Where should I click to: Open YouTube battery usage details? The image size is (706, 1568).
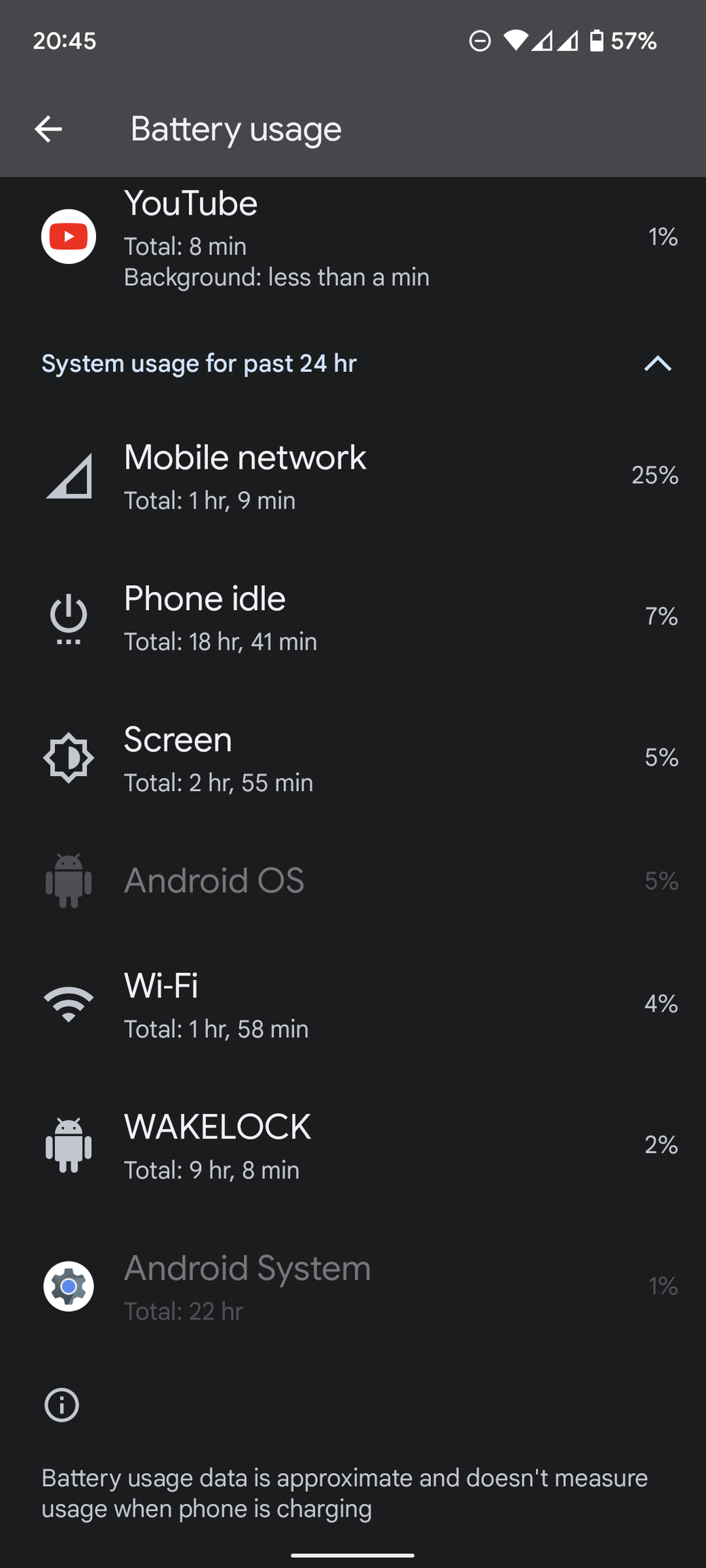tap(353, 237)
